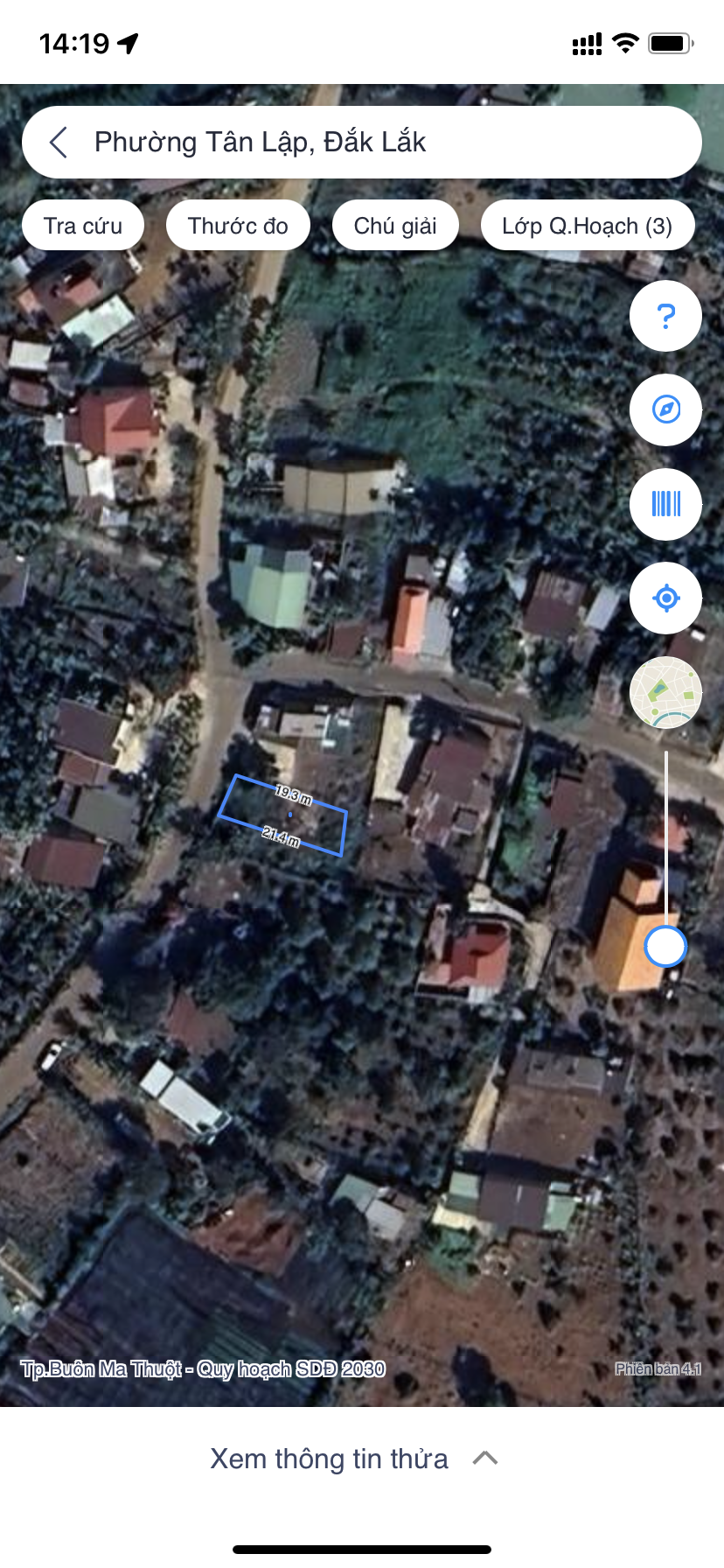Center map on my current location
Image resolution: width=724 pixels, height=1568 pixels.
click(665, 598)
